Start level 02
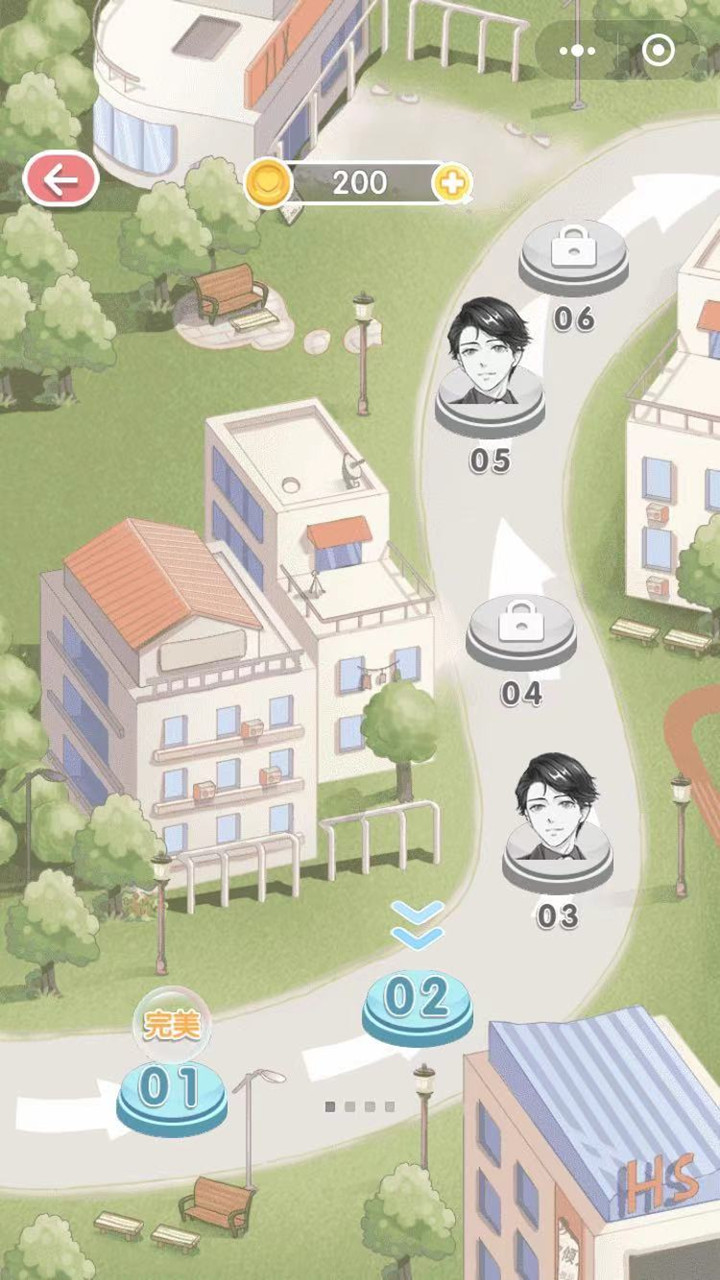This screenshot has width=720, height=1280. pos(417,1004)
